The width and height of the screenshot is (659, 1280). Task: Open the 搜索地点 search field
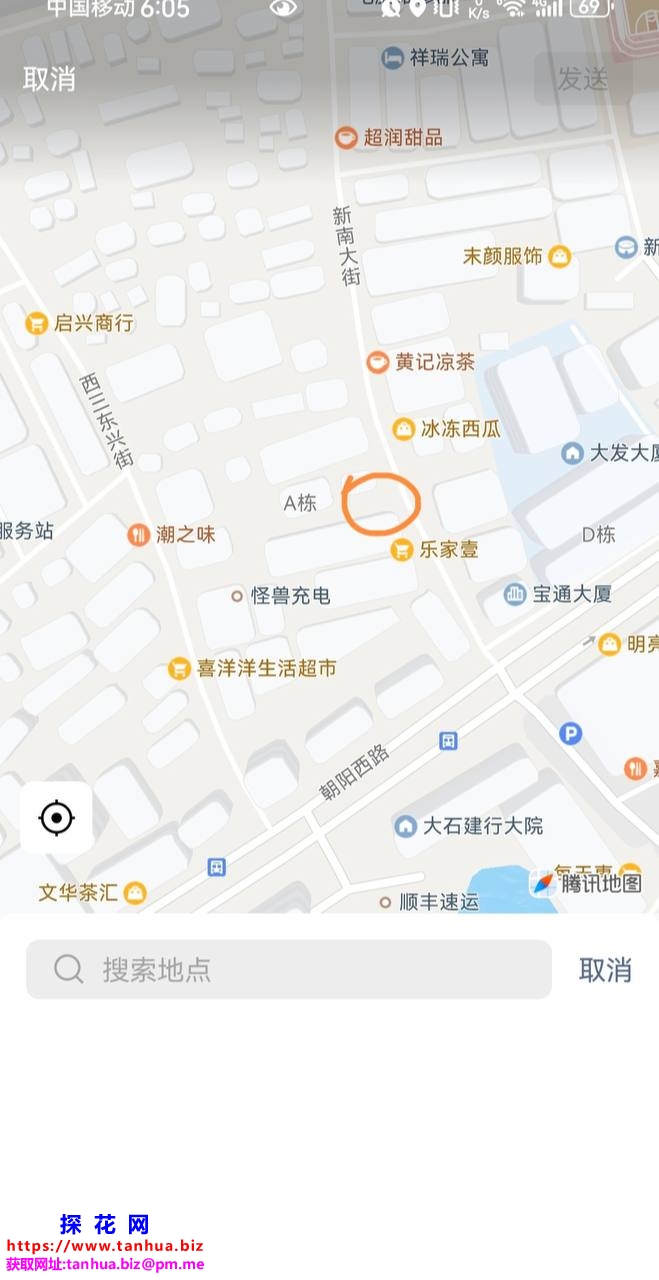pos(288,969)
